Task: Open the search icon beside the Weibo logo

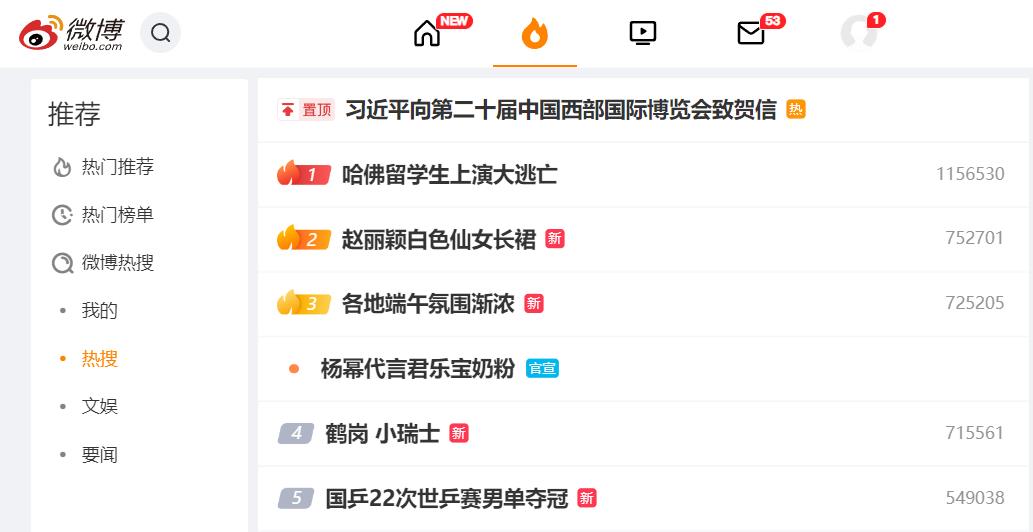Action: point(161,33)
